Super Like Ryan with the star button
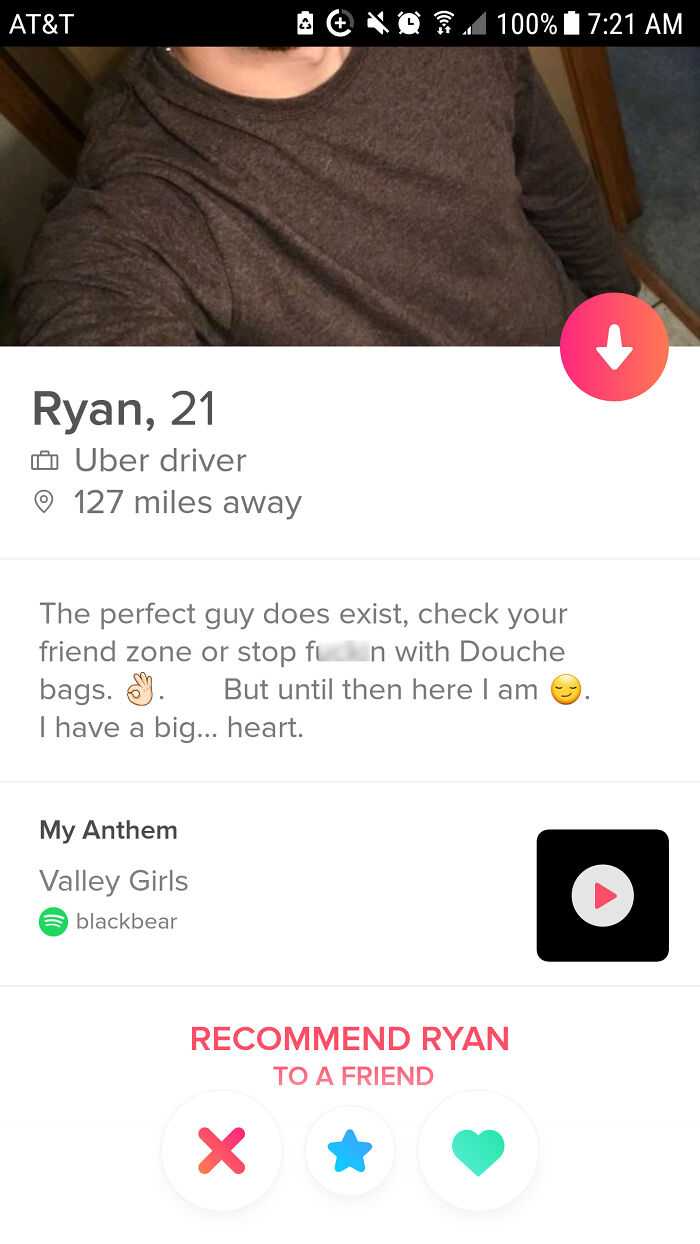Image resolution: width=700 pixels, height=1244 pixels. pyautogui.click(x=350, y=1152)
